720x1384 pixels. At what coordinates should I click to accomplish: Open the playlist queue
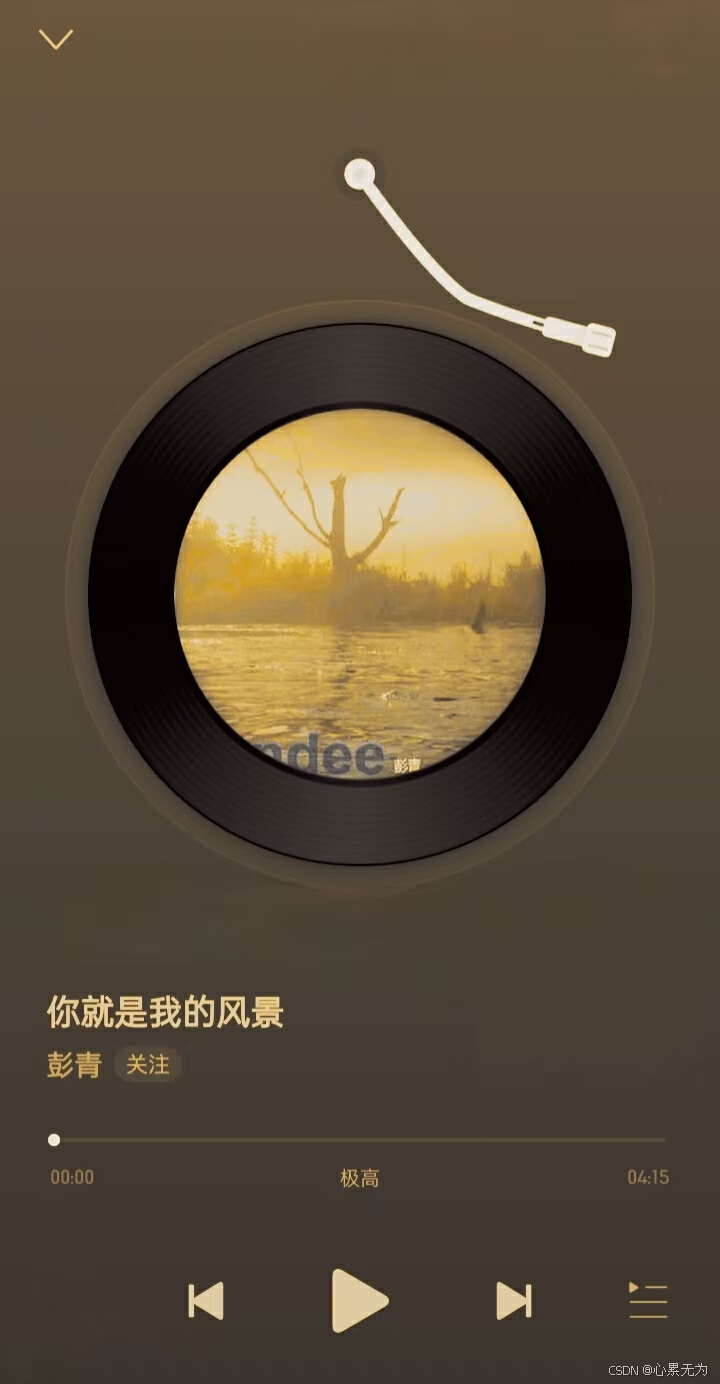[648, 1300]
